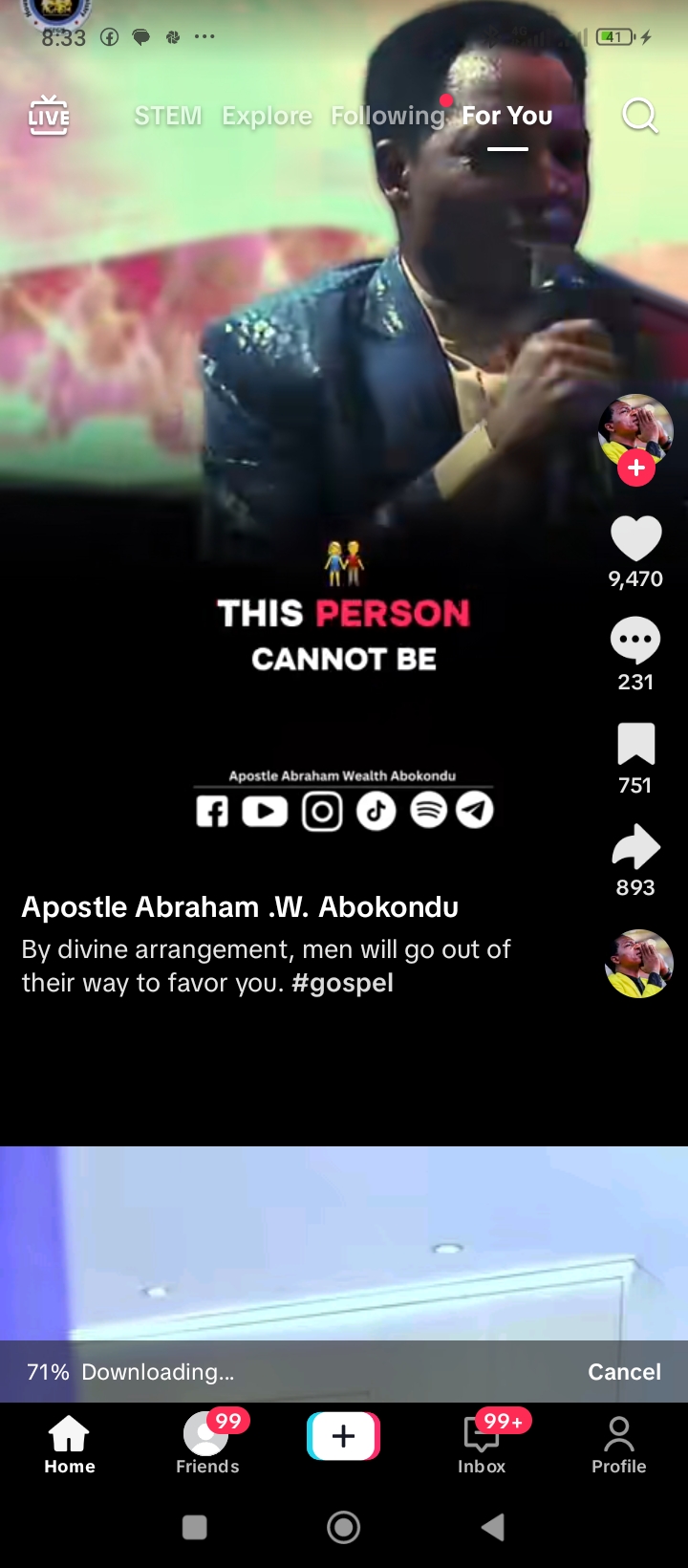Open the LIVE streams icon
This screenshot has width=688, height=1568.
[49, 116]
